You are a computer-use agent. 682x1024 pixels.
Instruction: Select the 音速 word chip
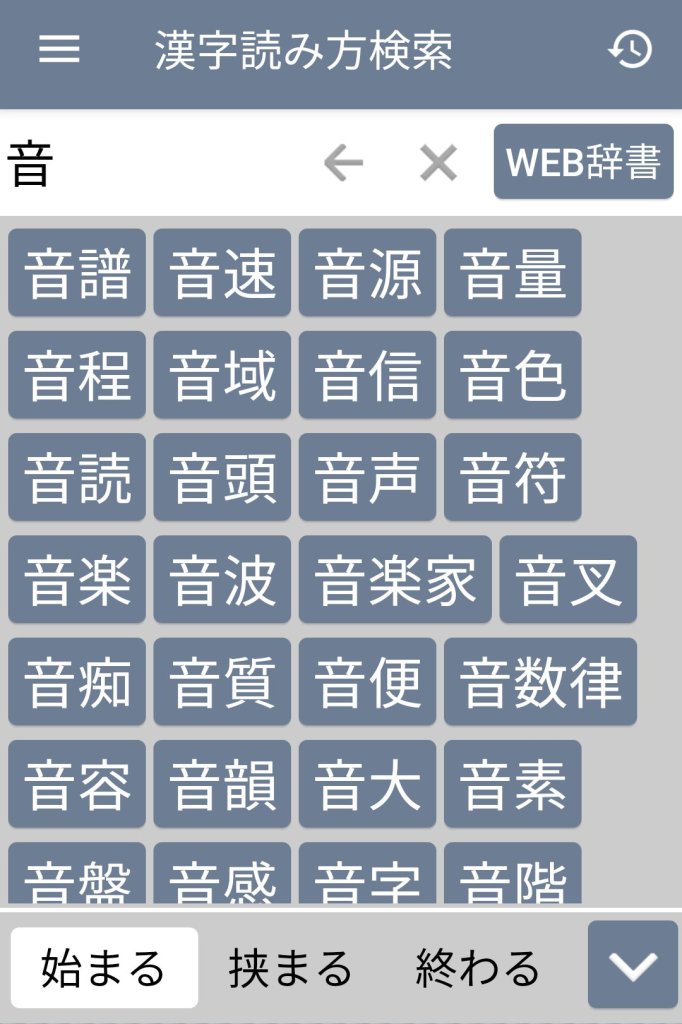pyautogui.click(x=222, y=273)
